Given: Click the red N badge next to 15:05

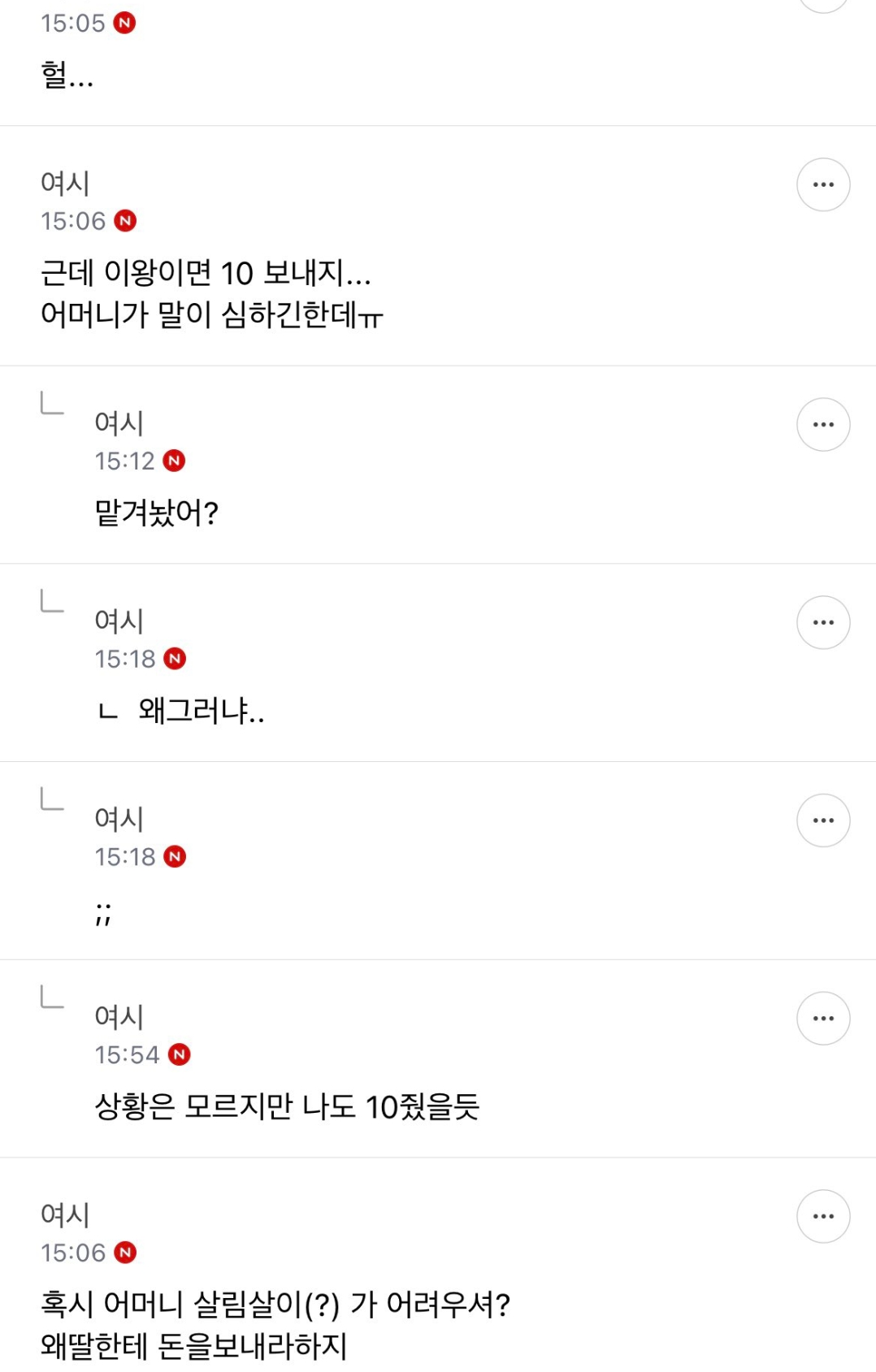Looking at the screenshot, I should pyautogui.click(x=126, y=22).
